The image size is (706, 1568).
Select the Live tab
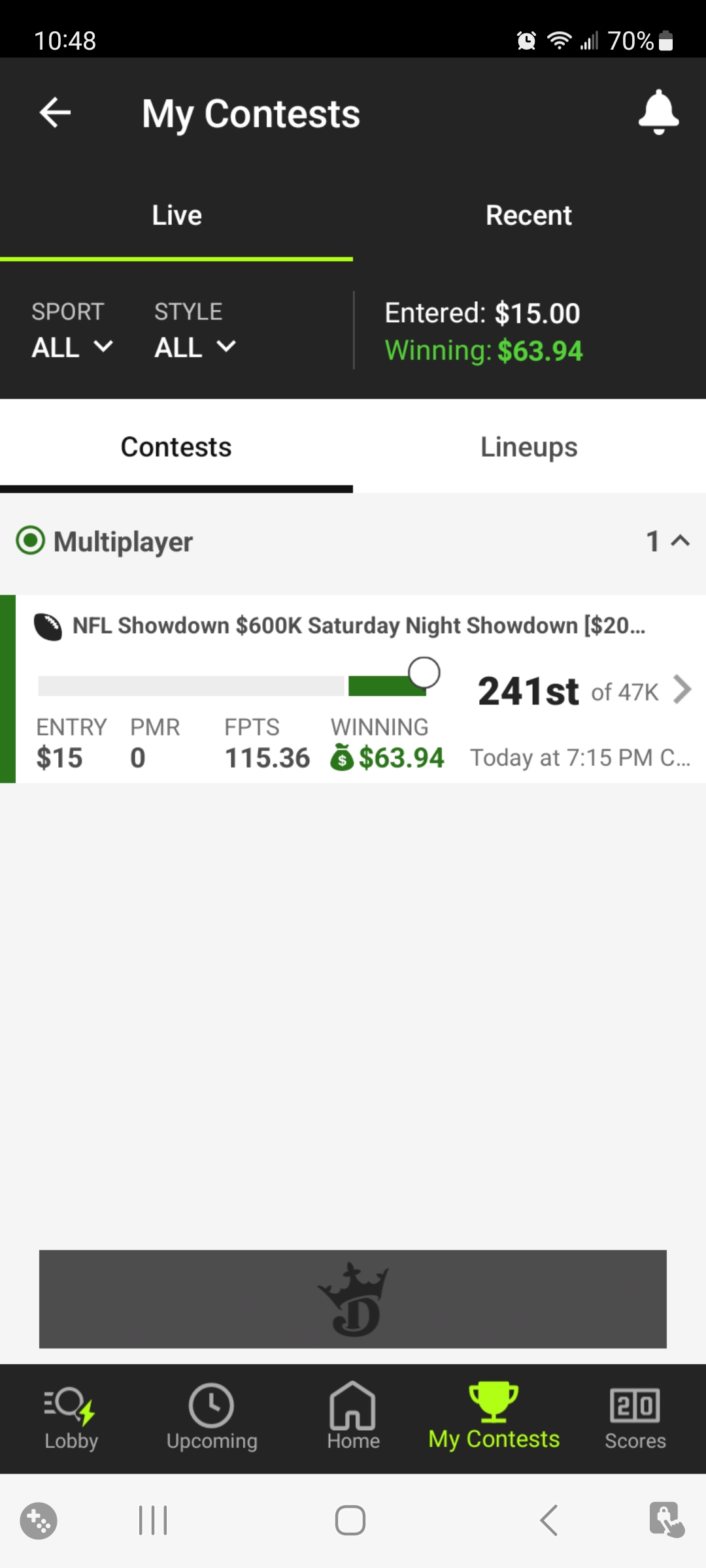[176, 216]
